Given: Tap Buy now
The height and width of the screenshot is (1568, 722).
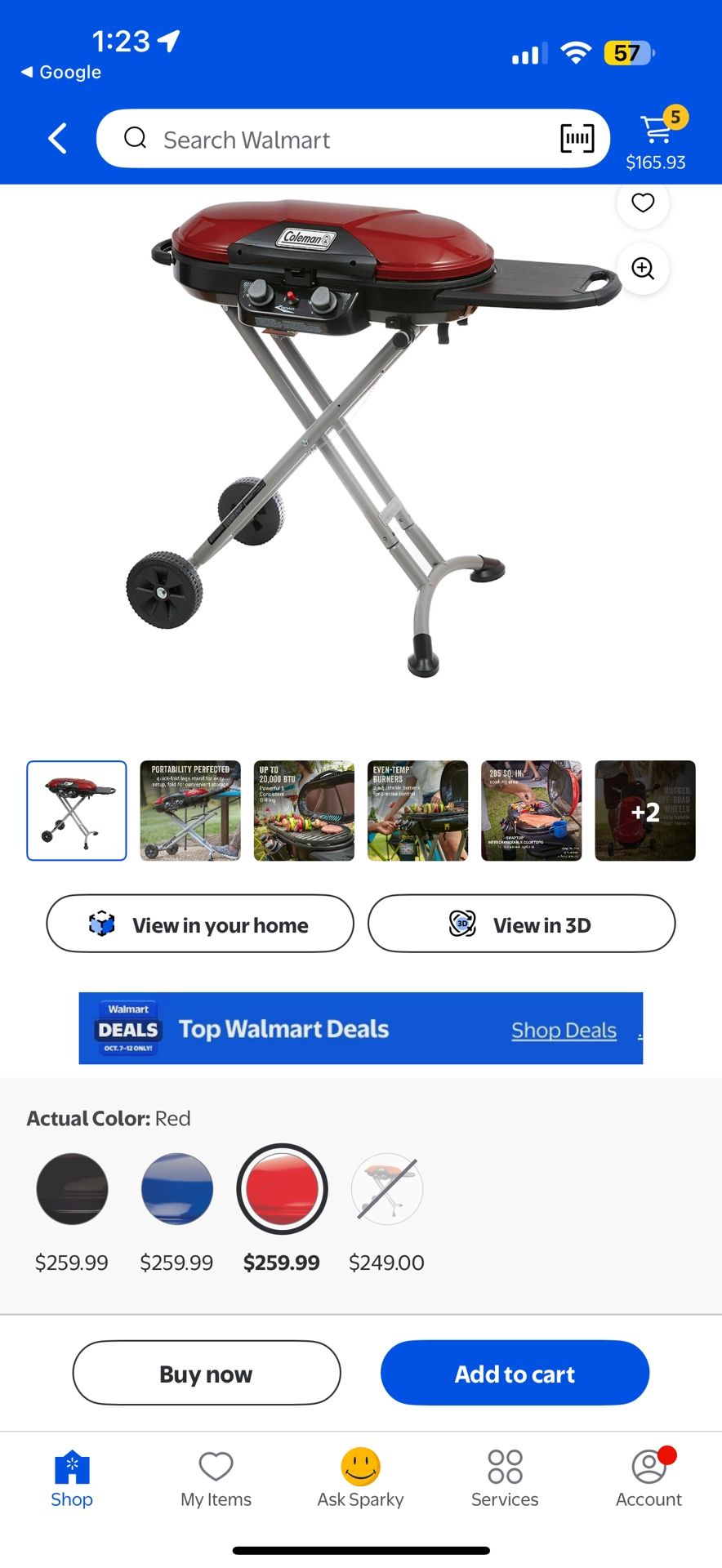Looking at the screenshot, I should pos(207,1374).
